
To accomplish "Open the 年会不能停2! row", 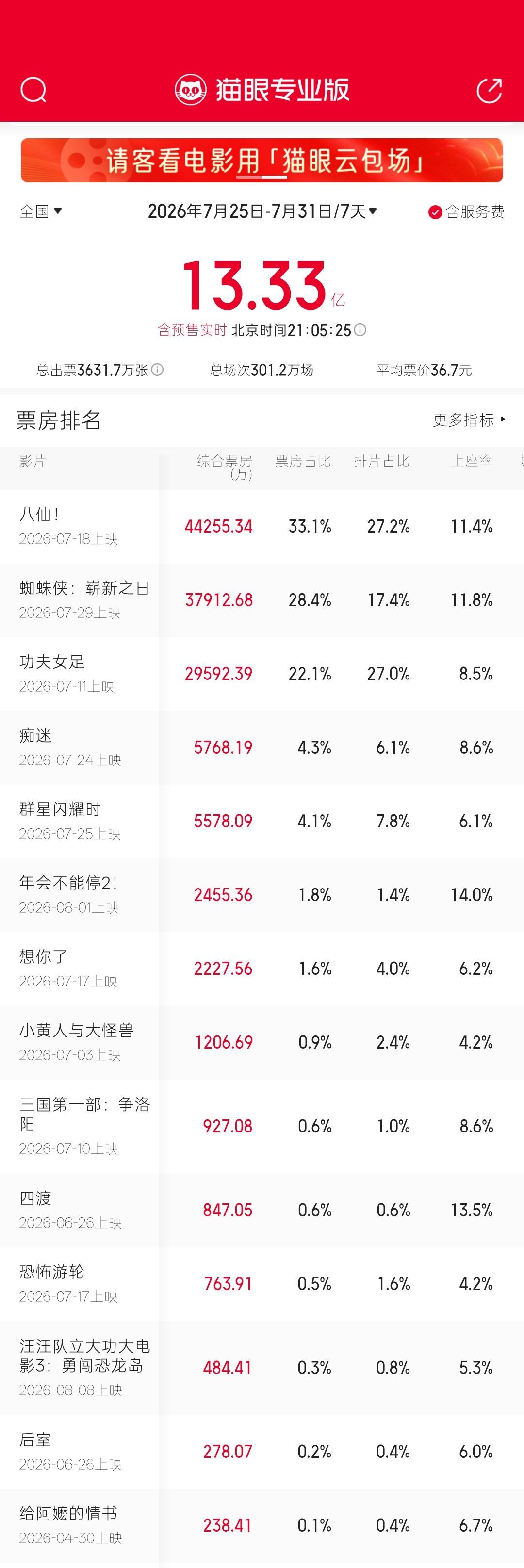I will pyautogui.click(x=262, y=895).
